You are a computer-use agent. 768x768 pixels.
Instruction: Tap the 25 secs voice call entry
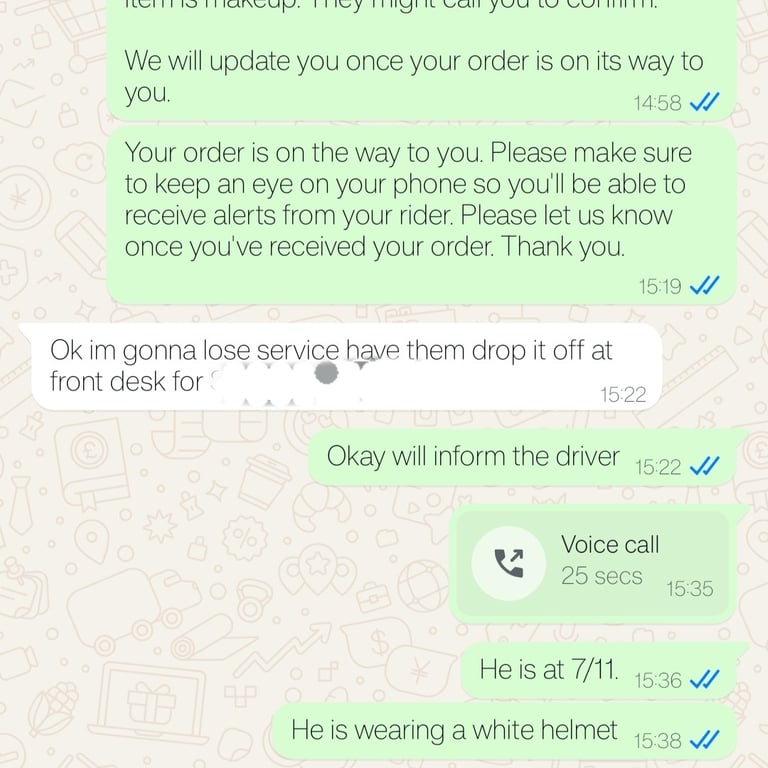pos(596,562)
